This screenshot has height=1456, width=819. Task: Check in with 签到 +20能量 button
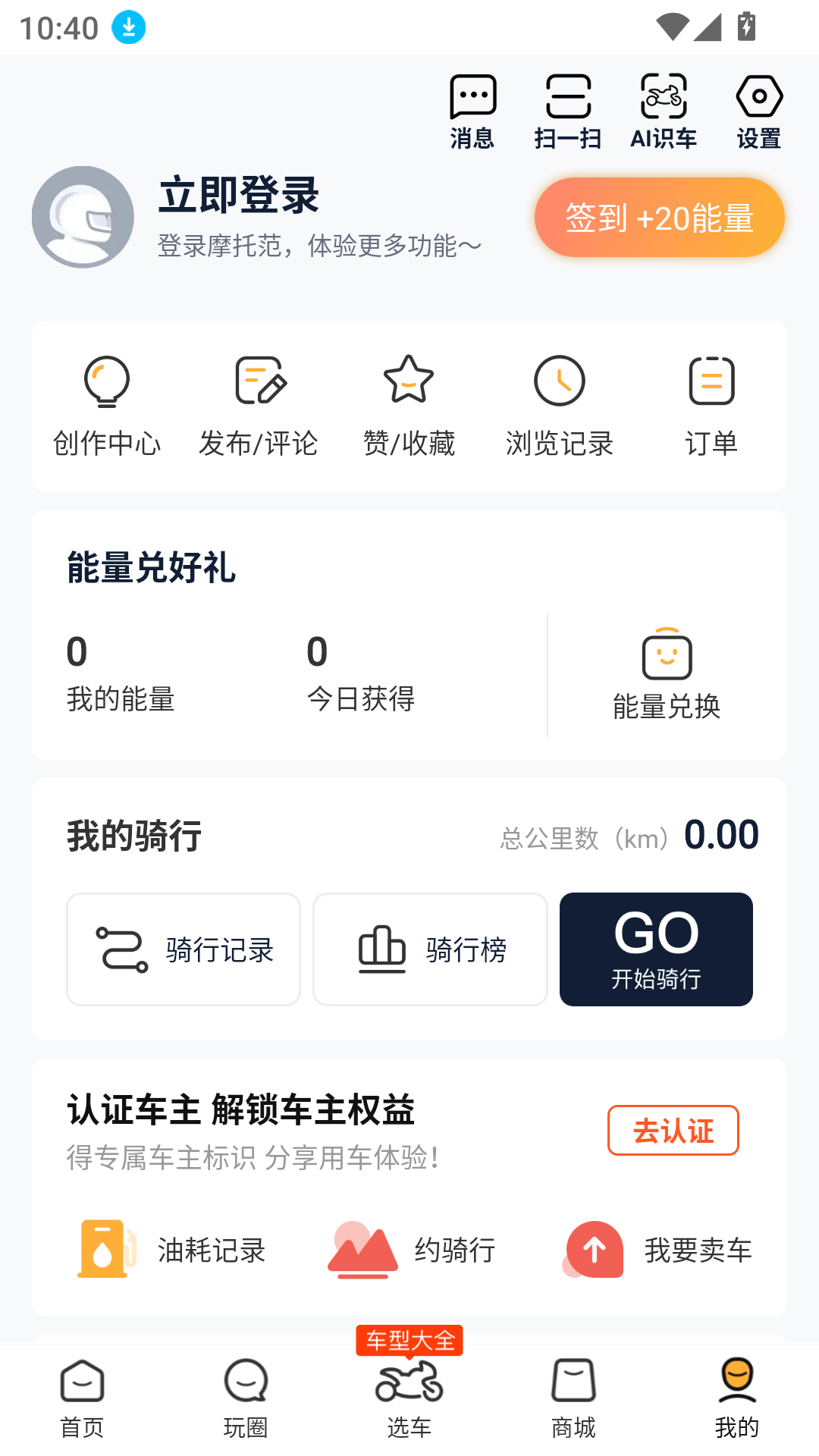pyautogui.click(x=659, y=218)
